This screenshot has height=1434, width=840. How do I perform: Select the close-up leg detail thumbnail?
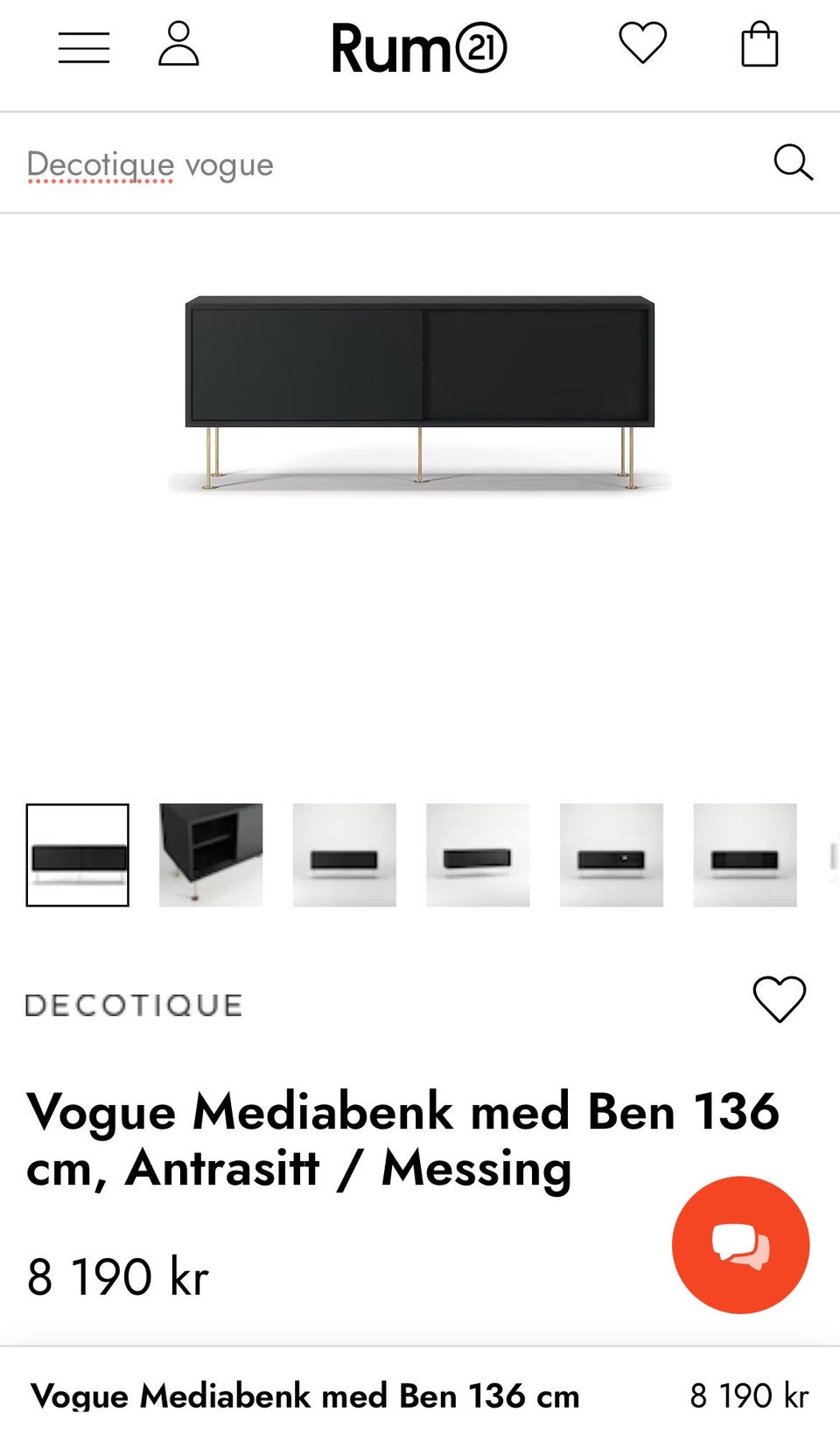pos(211,855)
